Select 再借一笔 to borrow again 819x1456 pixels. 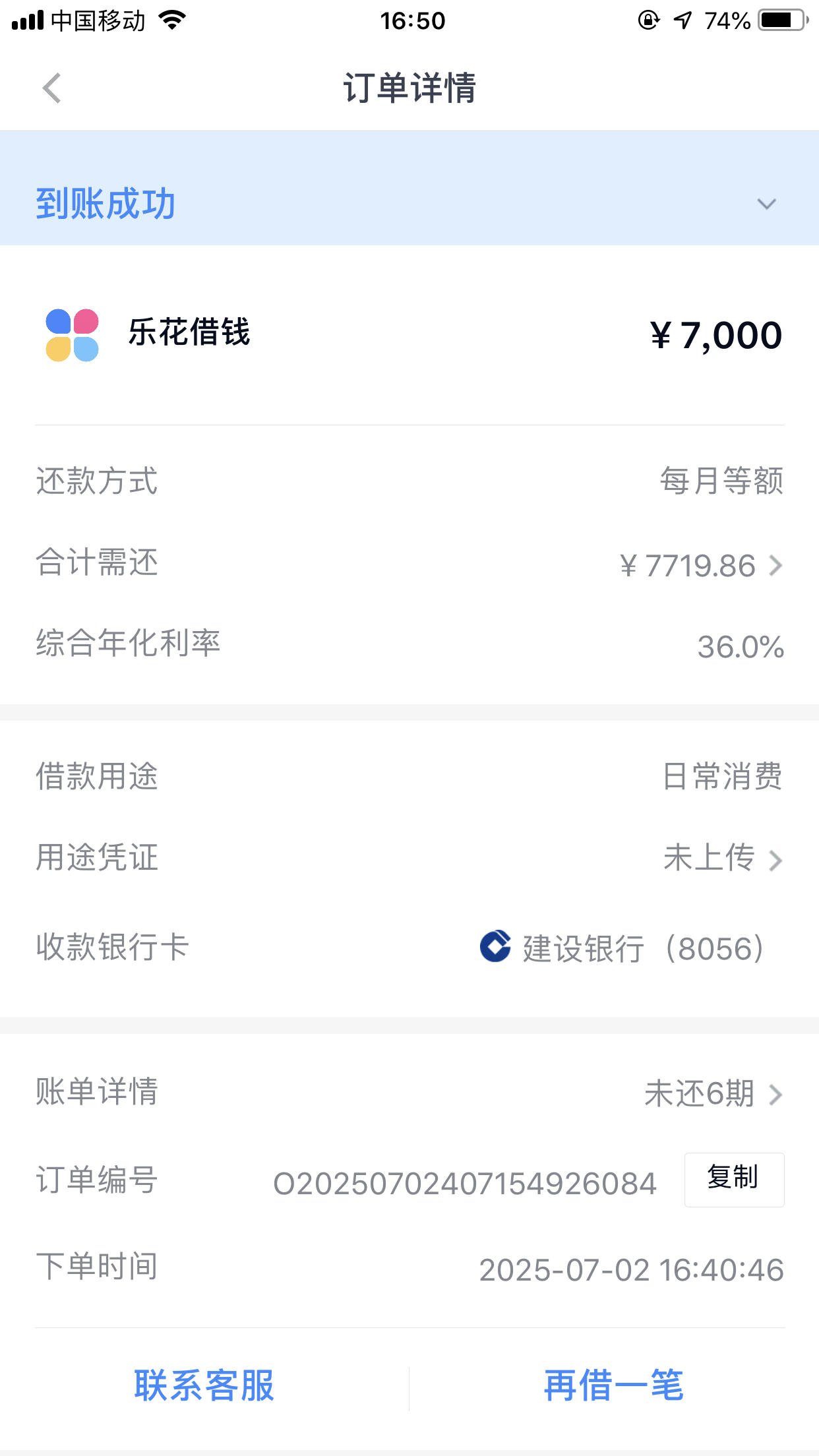(x=614, y=1385)
